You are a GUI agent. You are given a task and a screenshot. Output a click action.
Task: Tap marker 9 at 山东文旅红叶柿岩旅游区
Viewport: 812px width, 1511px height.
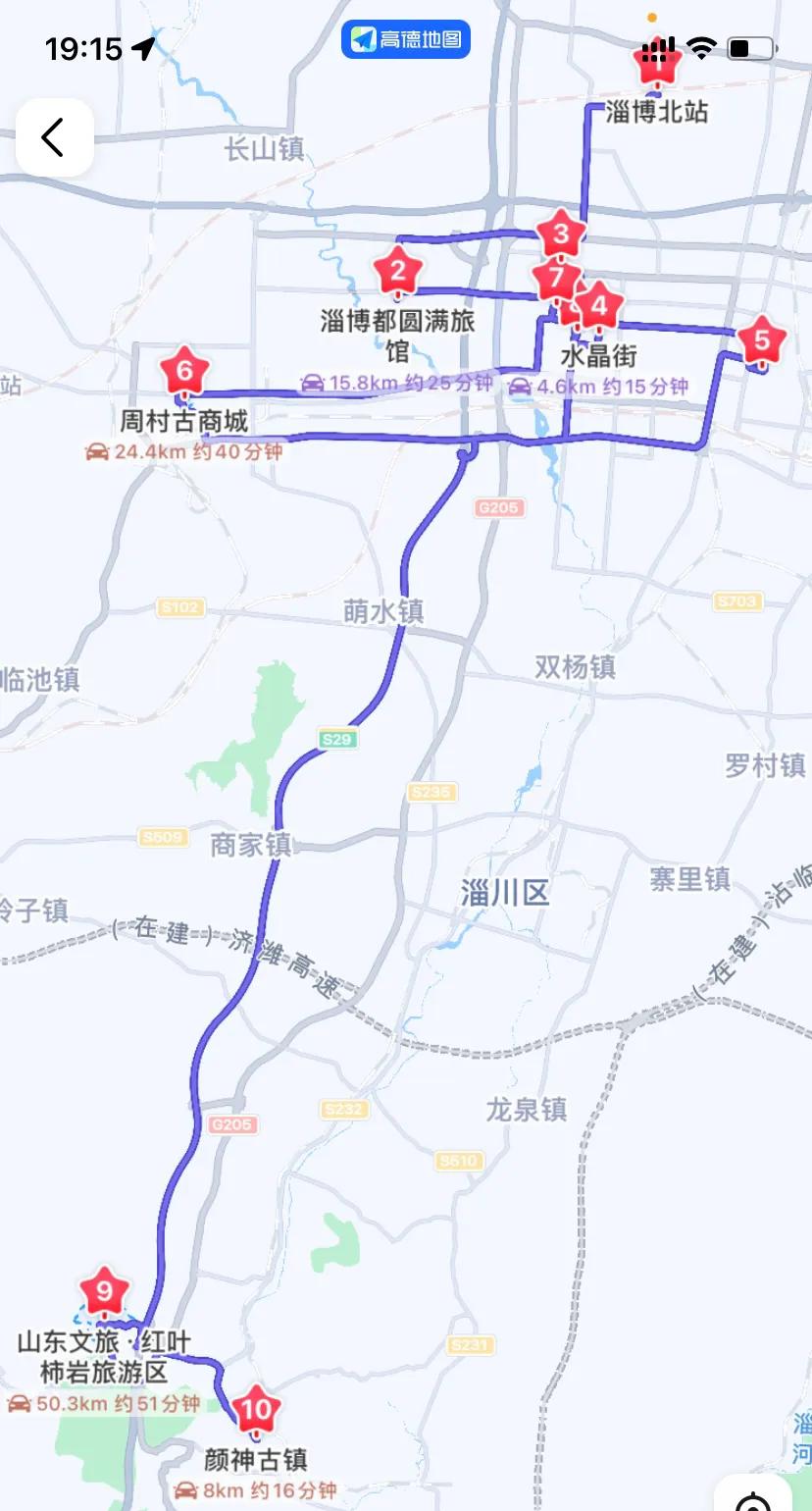(102, 1290)
